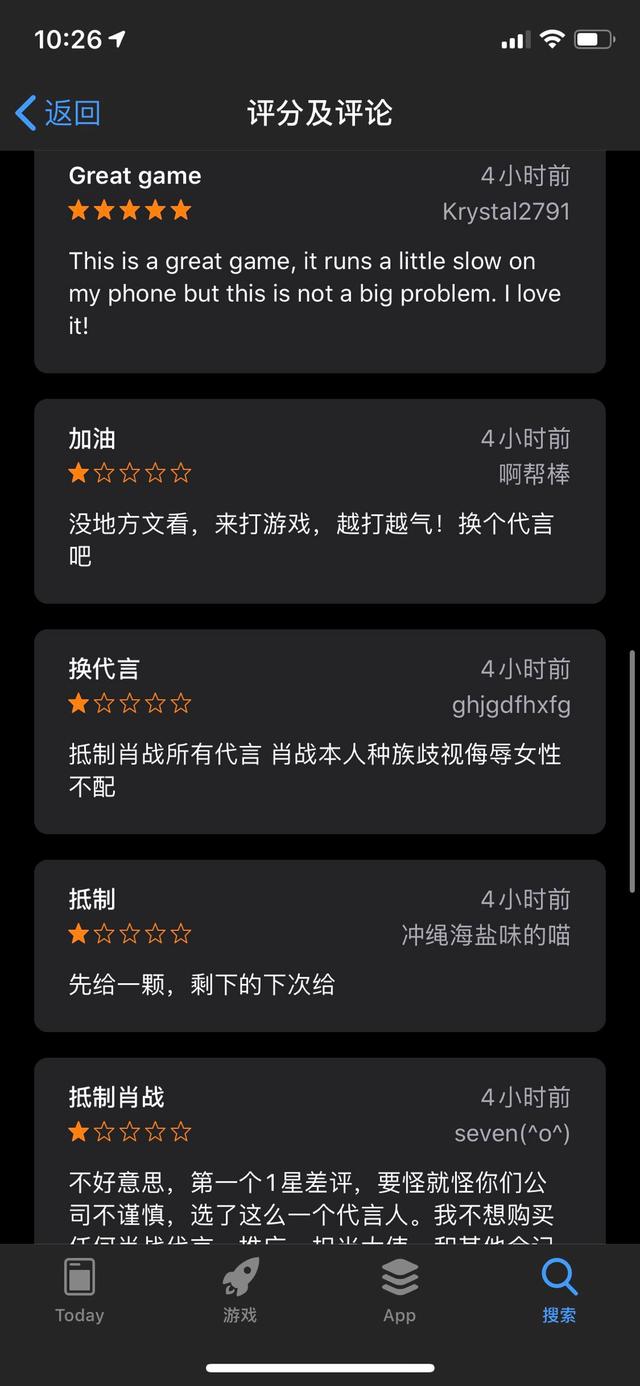This screenshot has width=640, height=1386.
Task: Select the 搜索 tab
Action: coord(559,1290)
